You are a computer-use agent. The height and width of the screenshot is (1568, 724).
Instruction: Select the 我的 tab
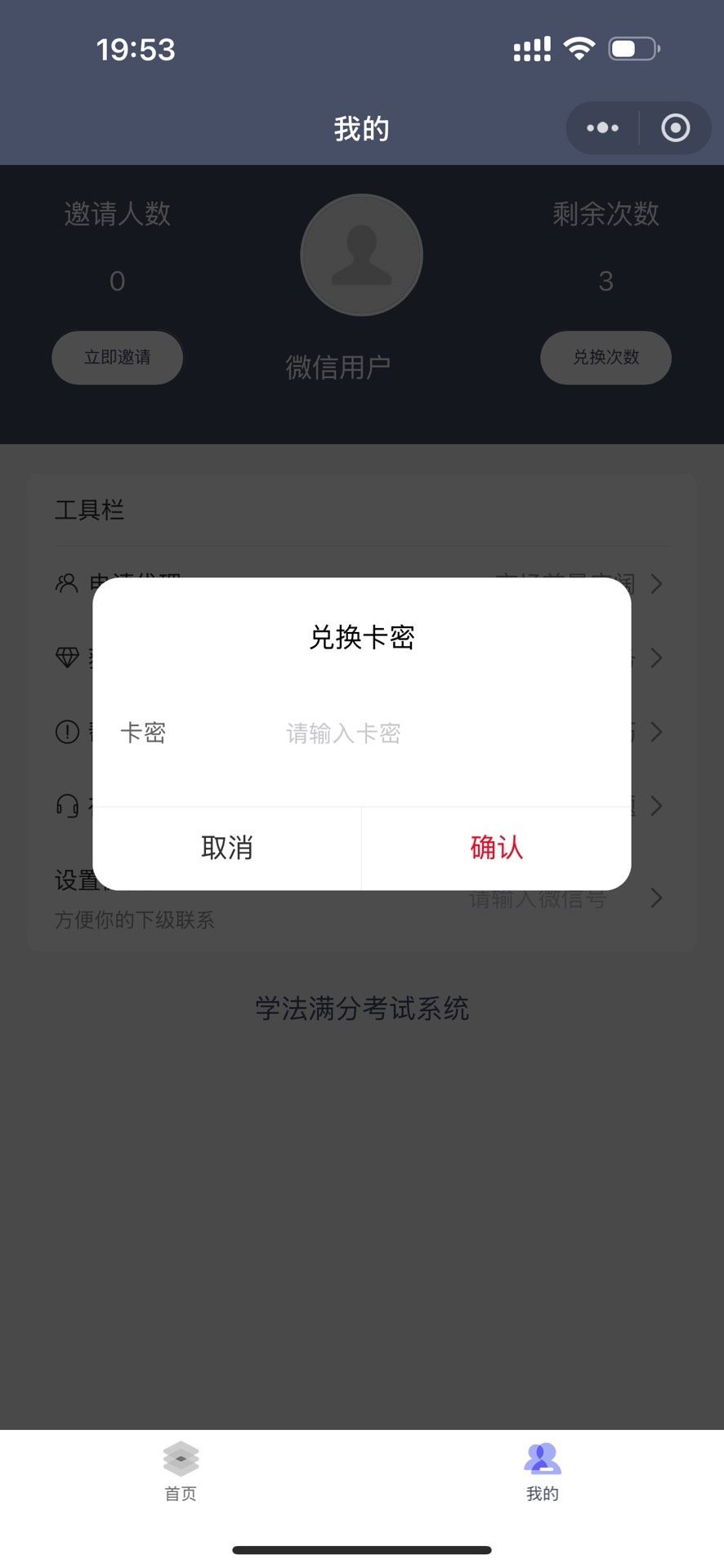point(543,1471)
